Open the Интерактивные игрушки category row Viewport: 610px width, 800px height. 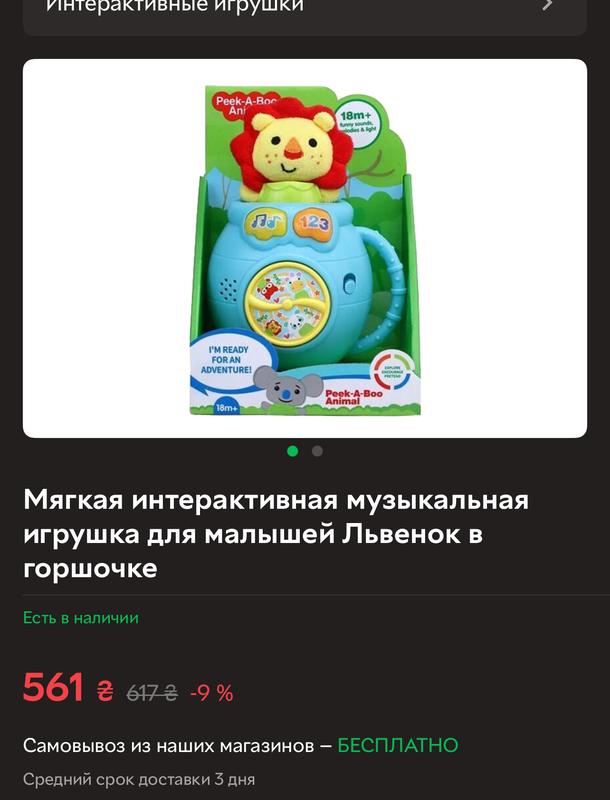click(304, 8)
